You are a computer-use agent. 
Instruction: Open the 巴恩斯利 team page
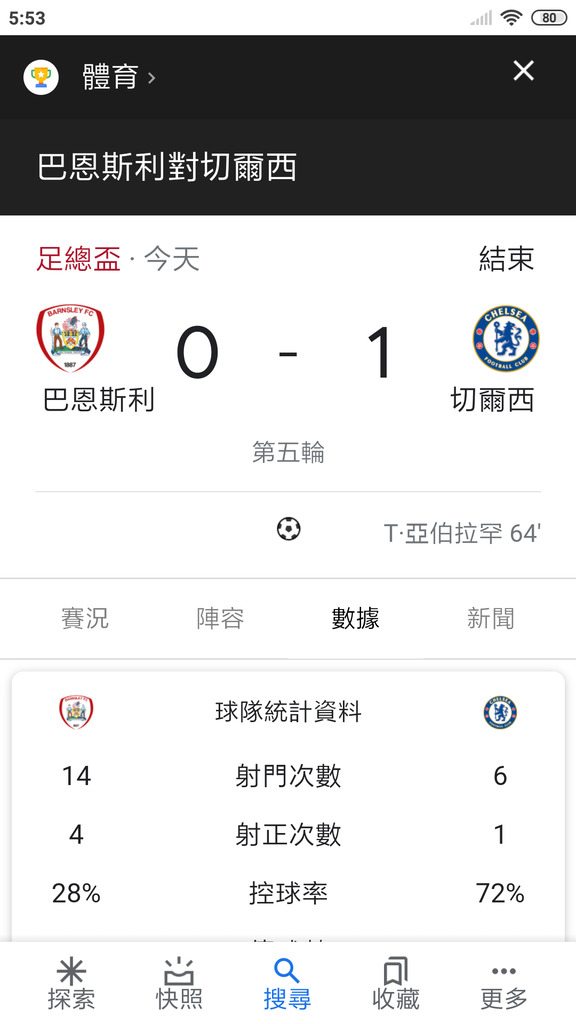(x=98, y=359)
